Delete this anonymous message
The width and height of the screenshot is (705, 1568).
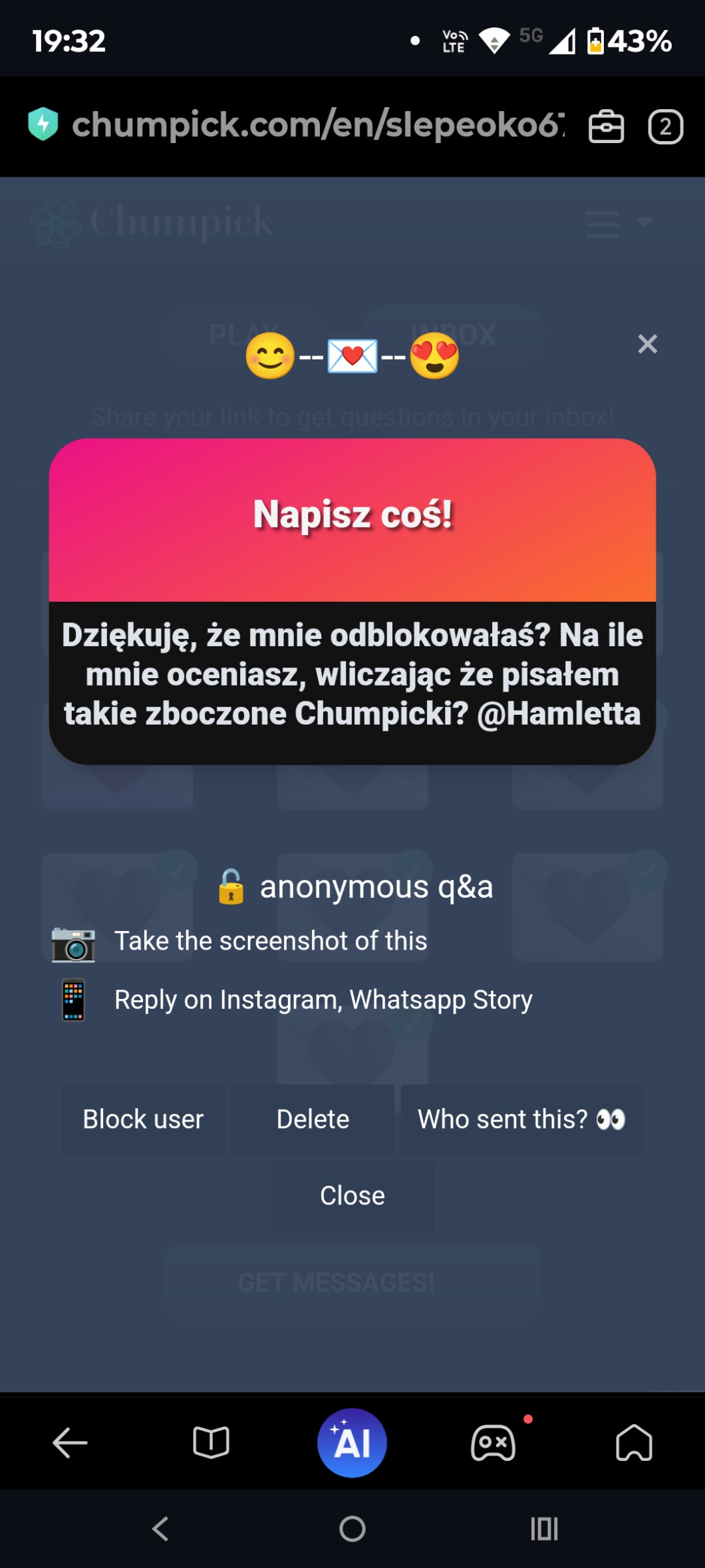[313, 1119]
